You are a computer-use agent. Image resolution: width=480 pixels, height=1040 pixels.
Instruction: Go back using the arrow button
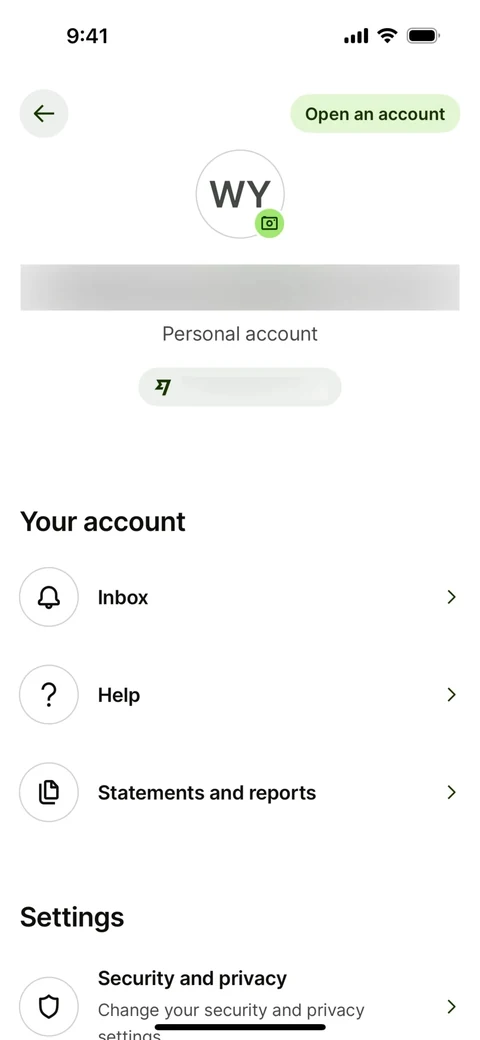click(x=44, y=113)
